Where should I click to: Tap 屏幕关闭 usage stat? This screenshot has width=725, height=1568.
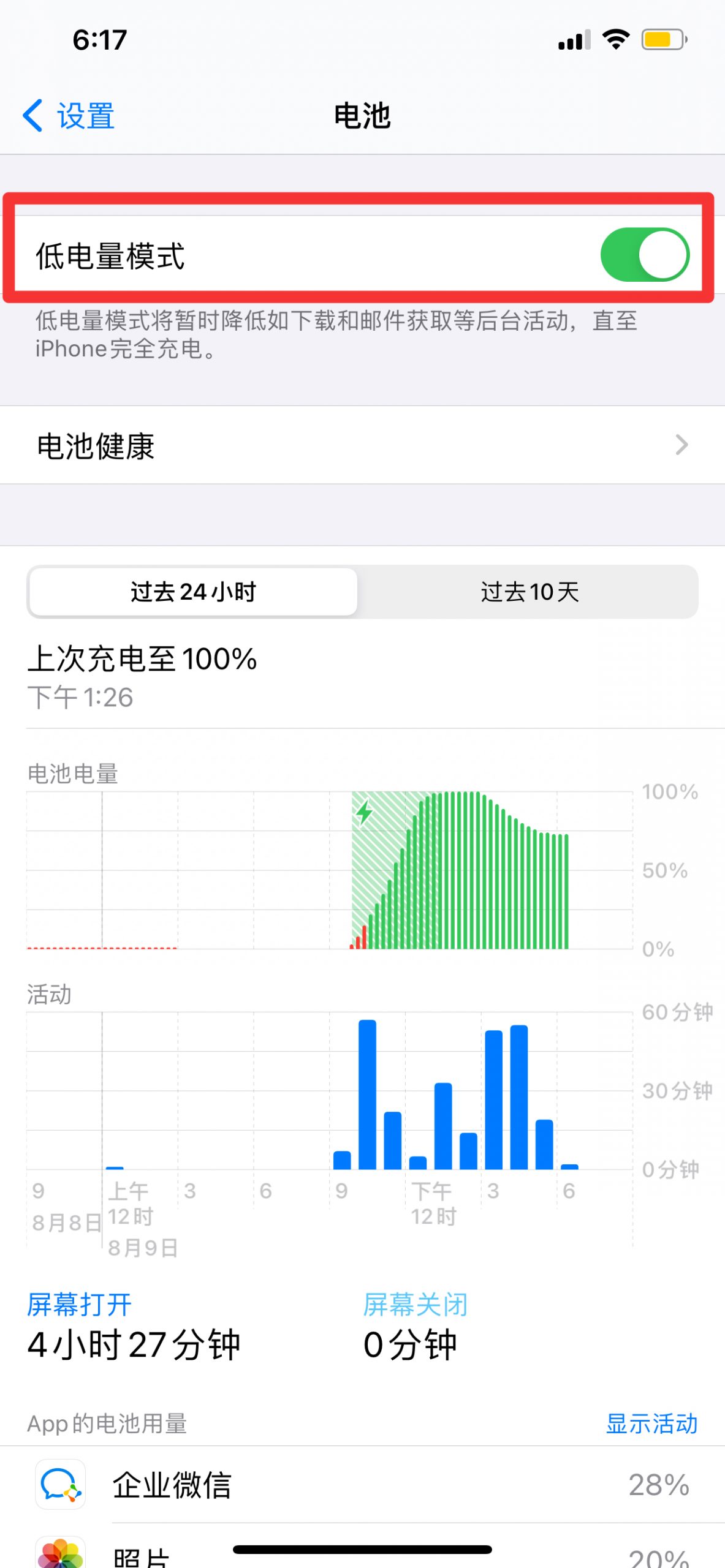click(x=416, y=1327)
